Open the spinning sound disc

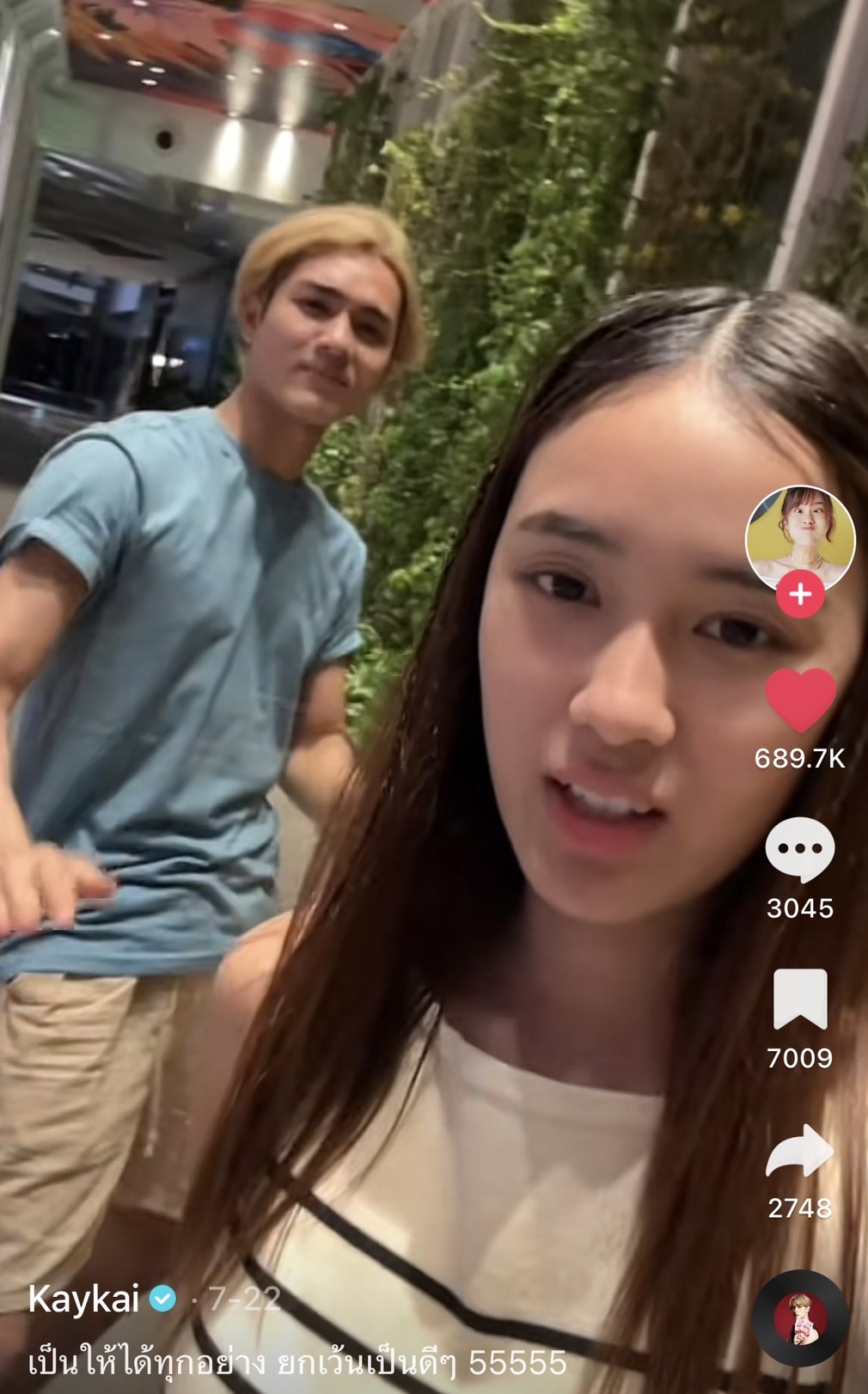[800, 1318]
